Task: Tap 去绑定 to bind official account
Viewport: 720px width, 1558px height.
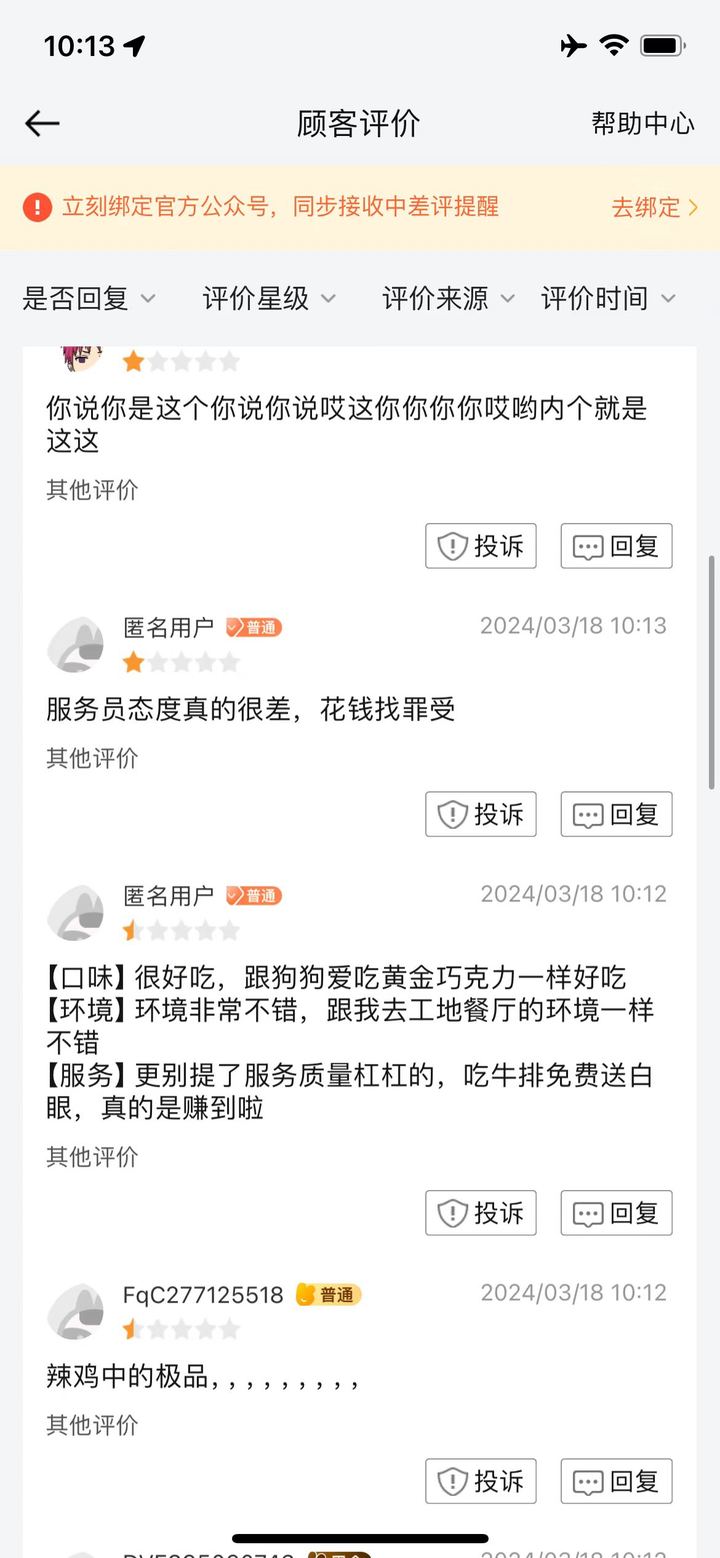Action: pos(654,207)
